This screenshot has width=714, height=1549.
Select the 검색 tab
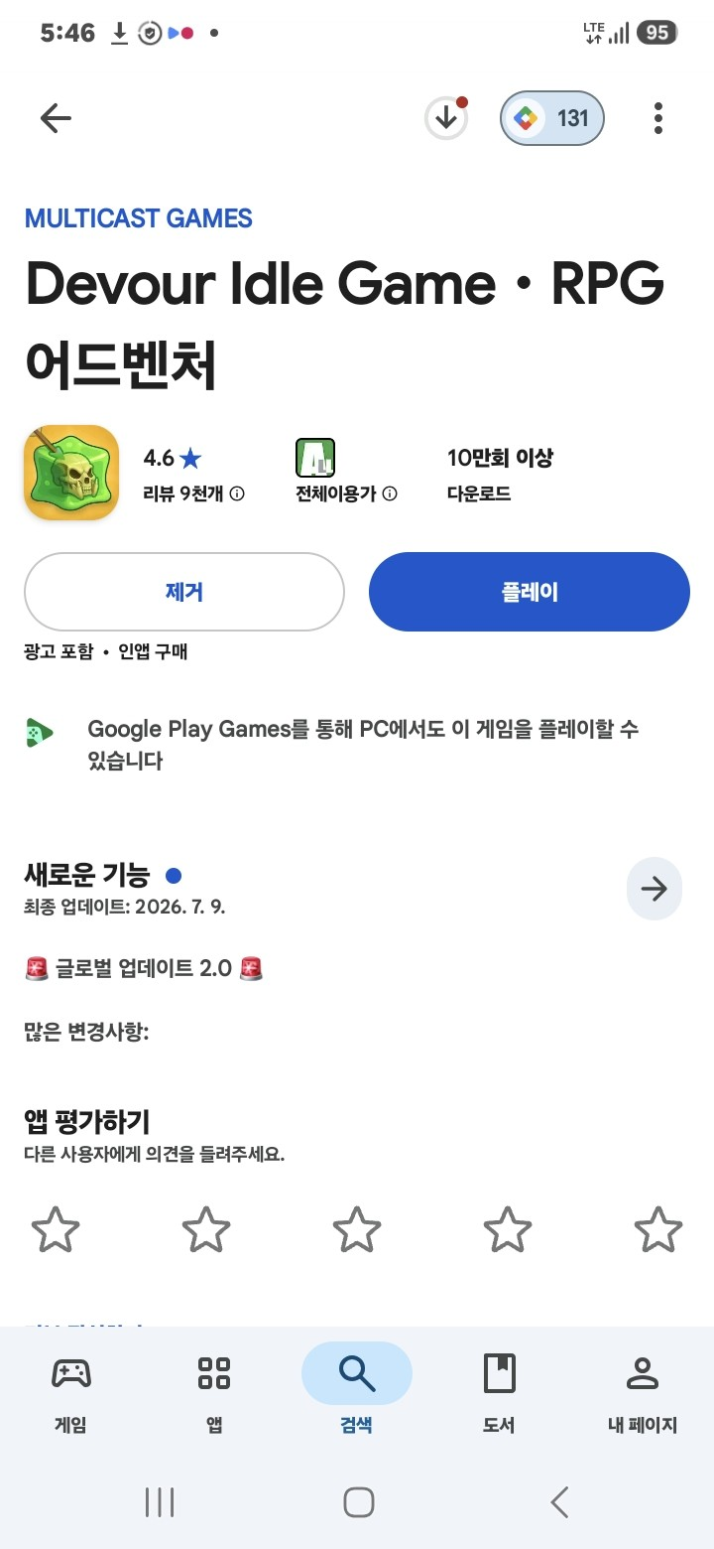(357, 1395)
